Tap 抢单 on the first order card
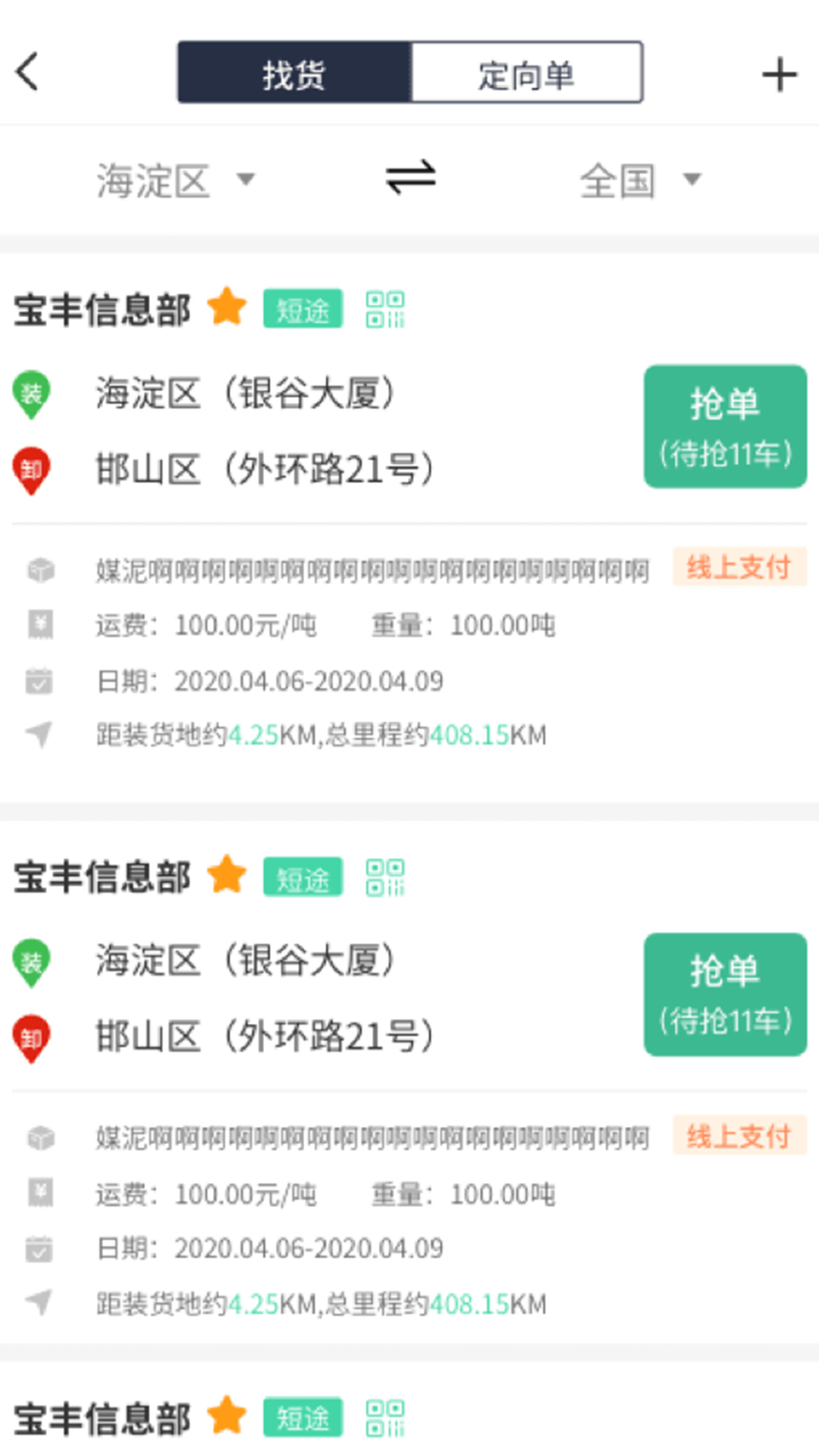 pyautogui.click(x=724, y=426)
